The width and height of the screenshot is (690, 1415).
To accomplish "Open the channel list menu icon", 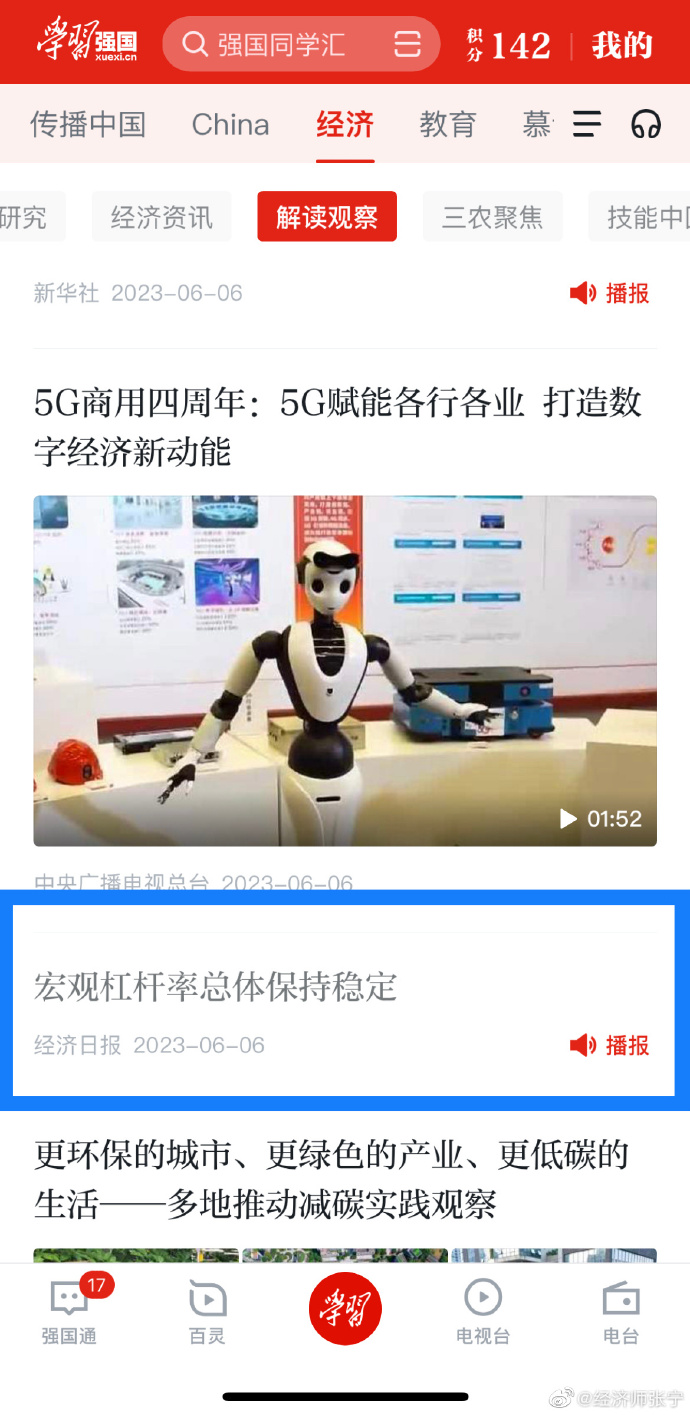I will (x=587, y=125).
